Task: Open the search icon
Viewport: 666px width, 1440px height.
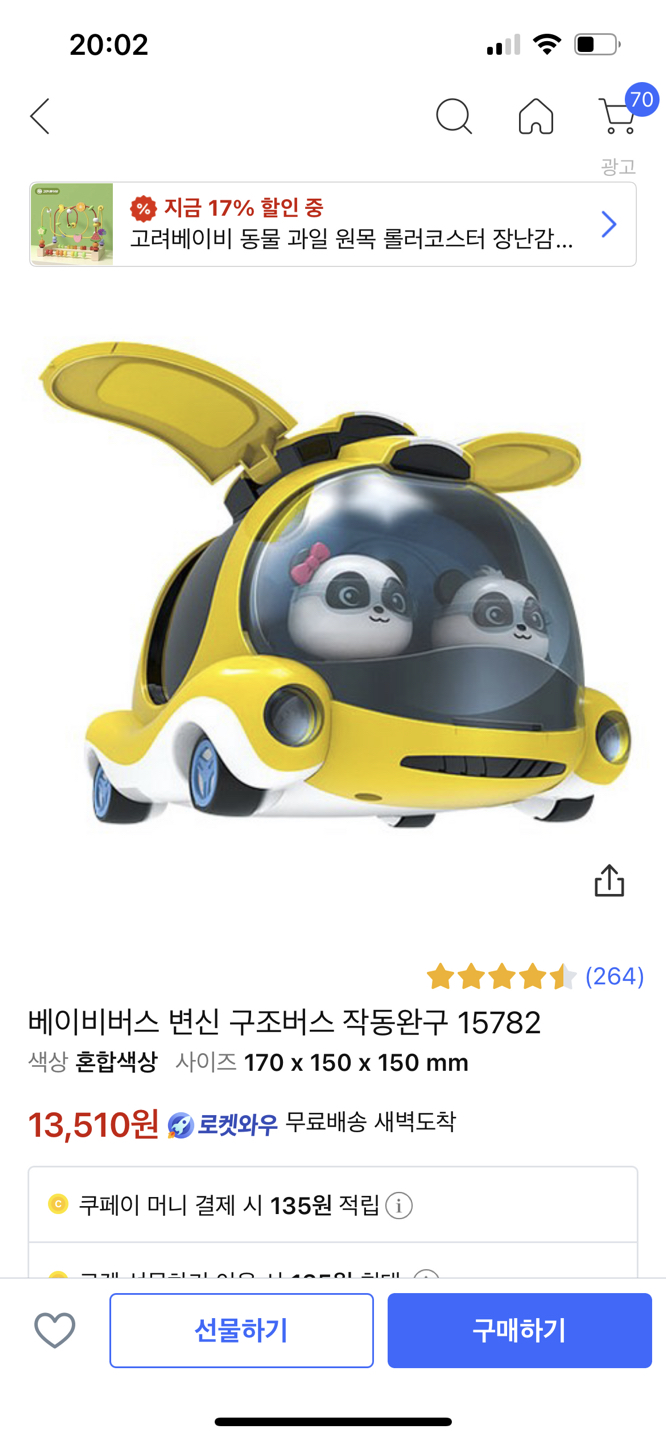Action: [454, 117]
